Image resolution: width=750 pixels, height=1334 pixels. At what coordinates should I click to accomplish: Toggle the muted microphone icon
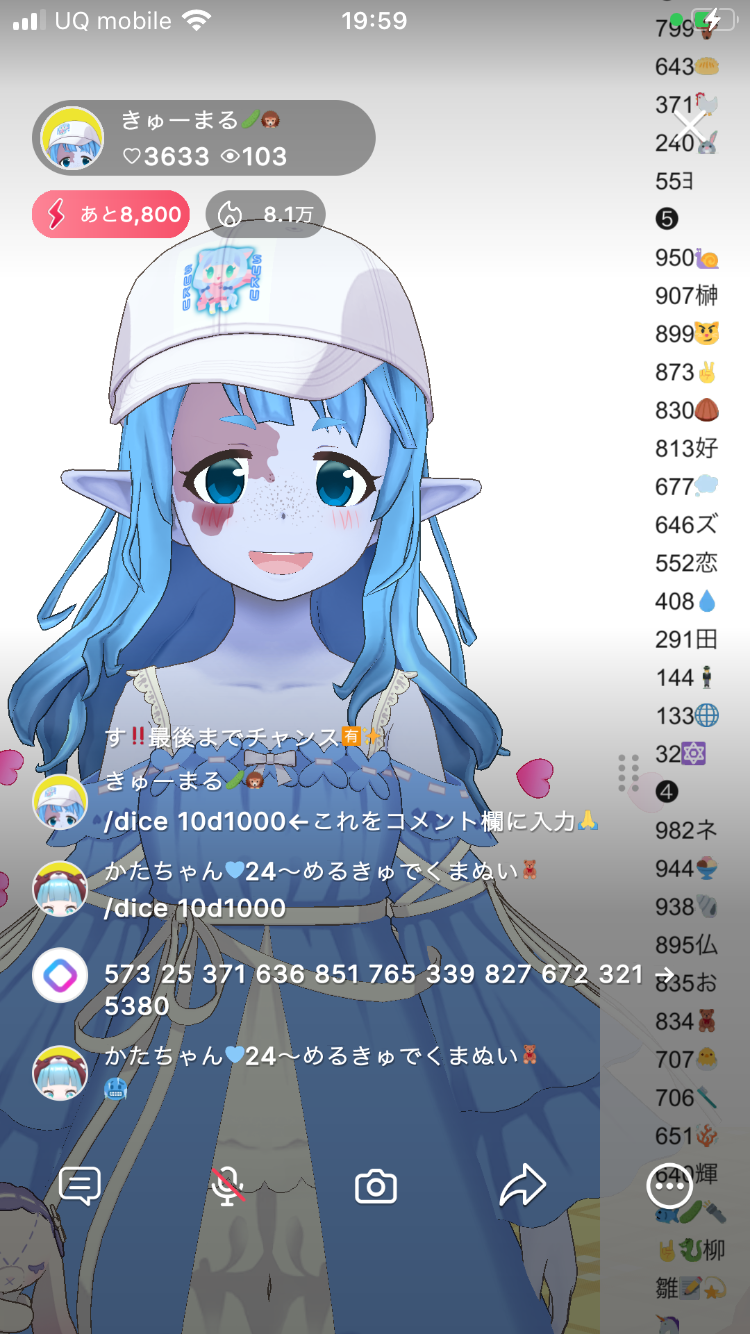point(228,1187)
